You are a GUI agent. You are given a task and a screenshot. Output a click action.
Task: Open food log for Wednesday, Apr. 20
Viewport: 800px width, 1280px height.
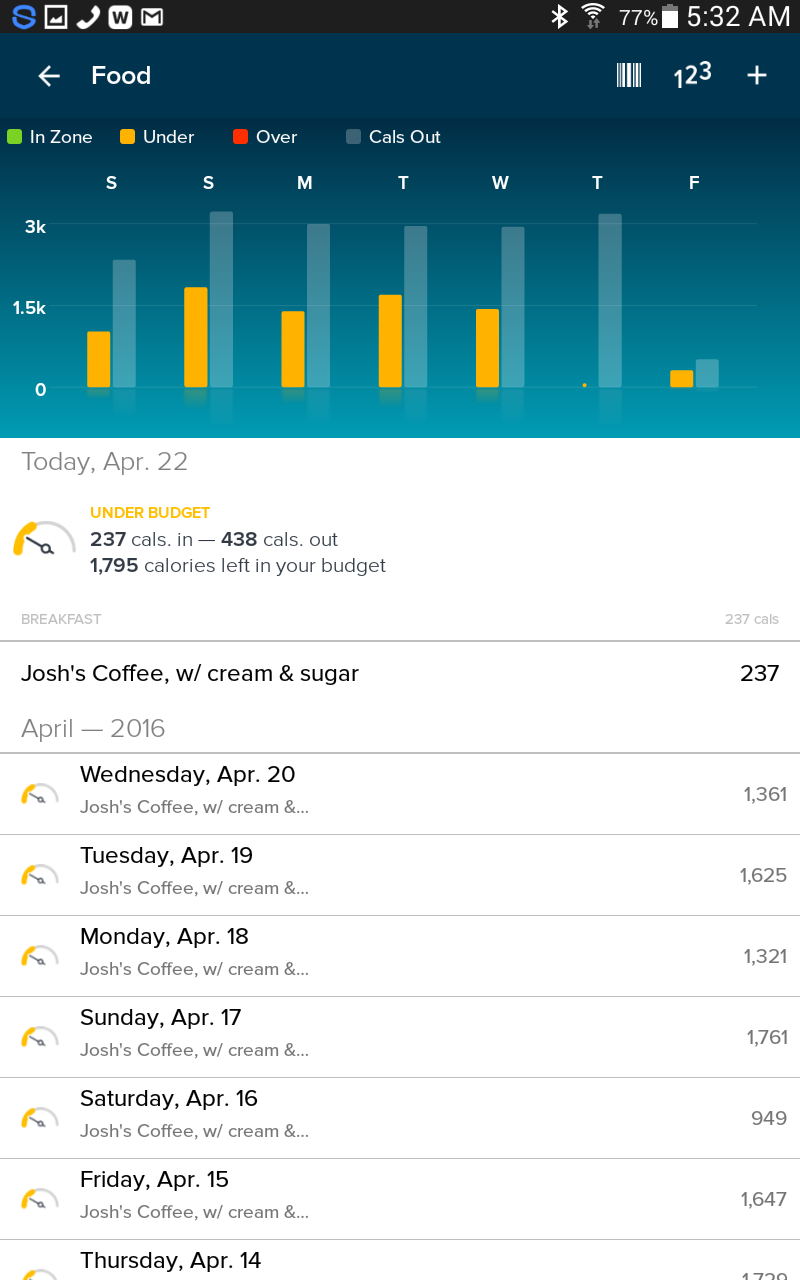(400, 794)
